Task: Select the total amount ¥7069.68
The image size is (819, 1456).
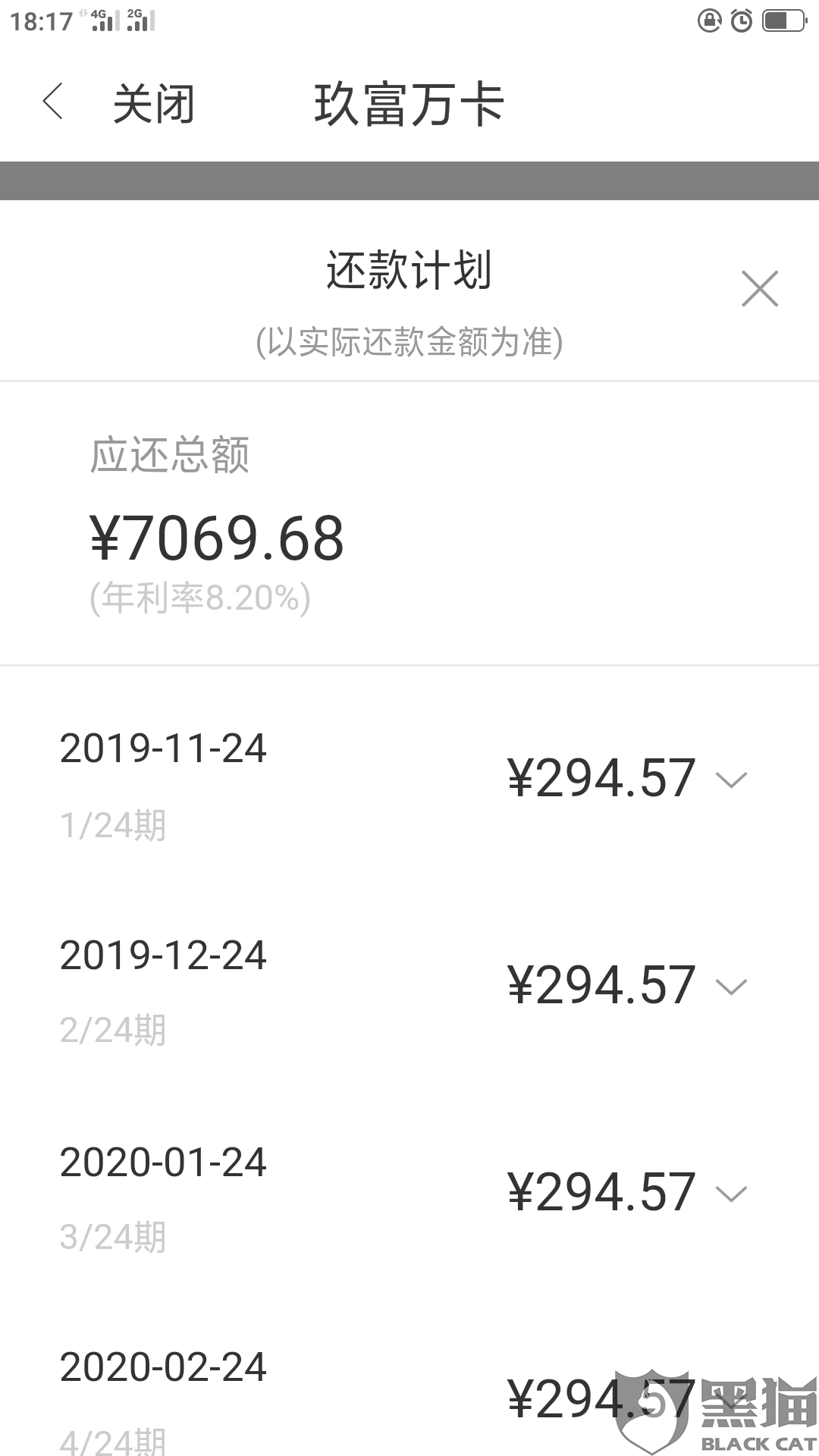Action: (x=216, y=538)
